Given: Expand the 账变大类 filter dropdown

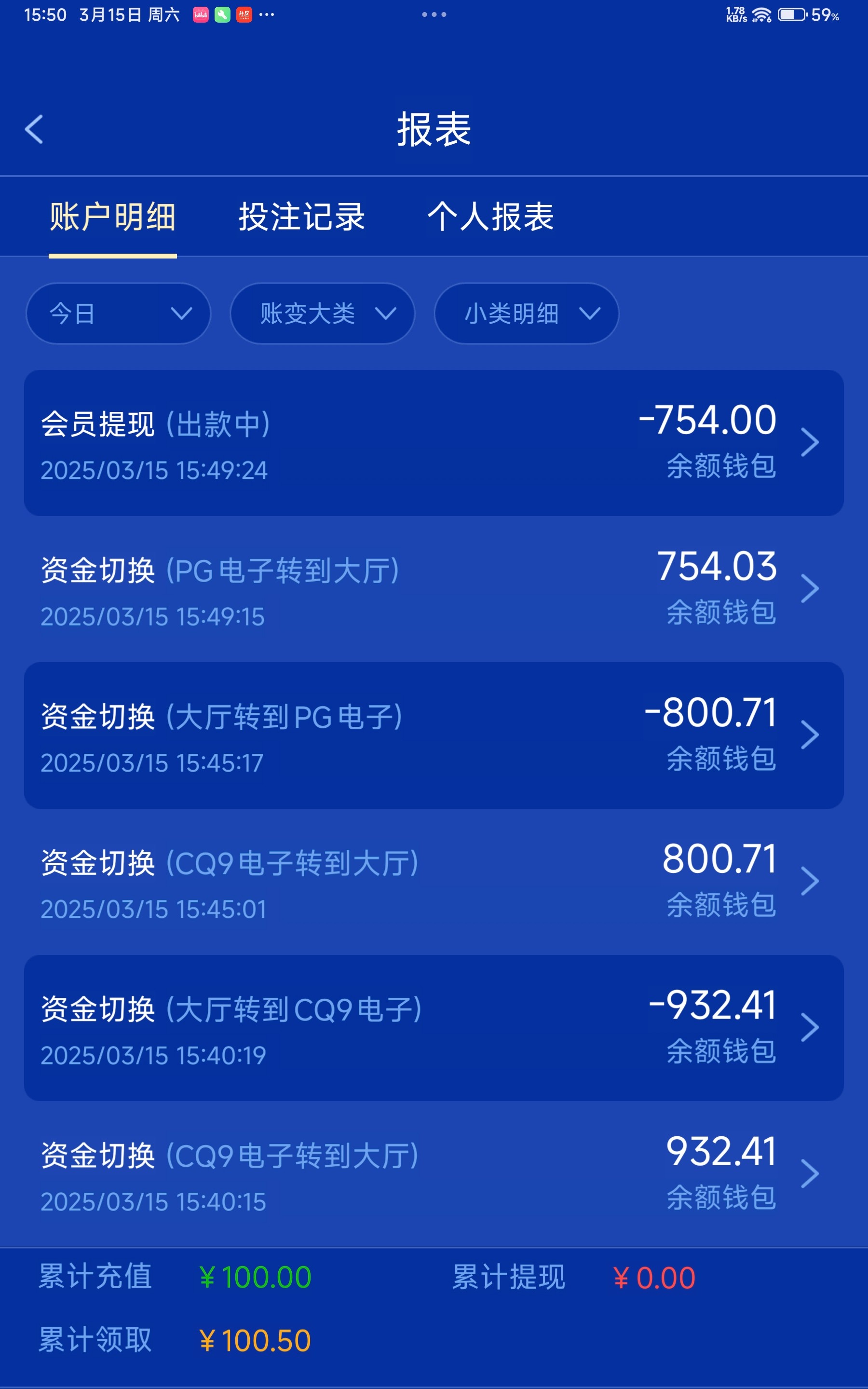Looking at the screenshot, I should click(322, 313).
